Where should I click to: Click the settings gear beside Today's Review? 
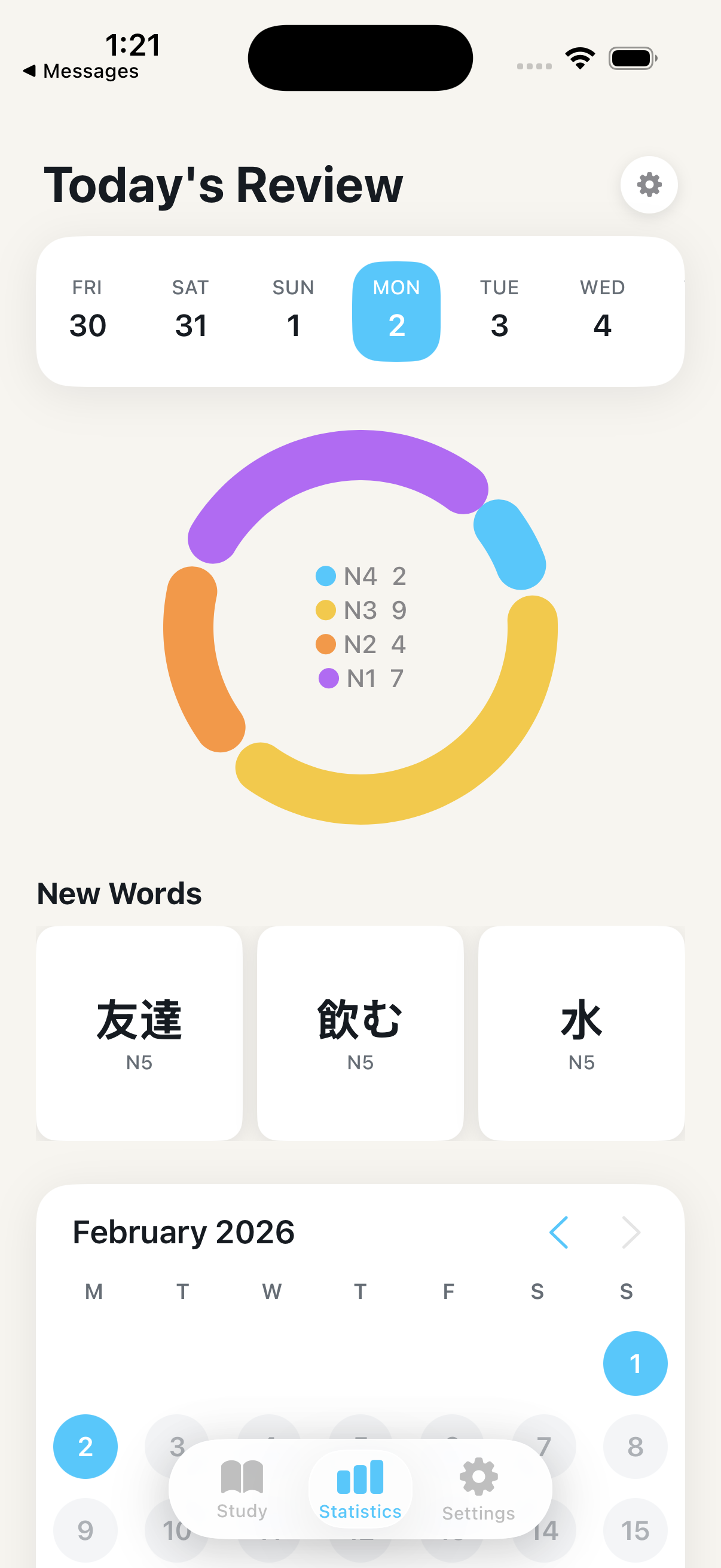click(x=649, y=185)
